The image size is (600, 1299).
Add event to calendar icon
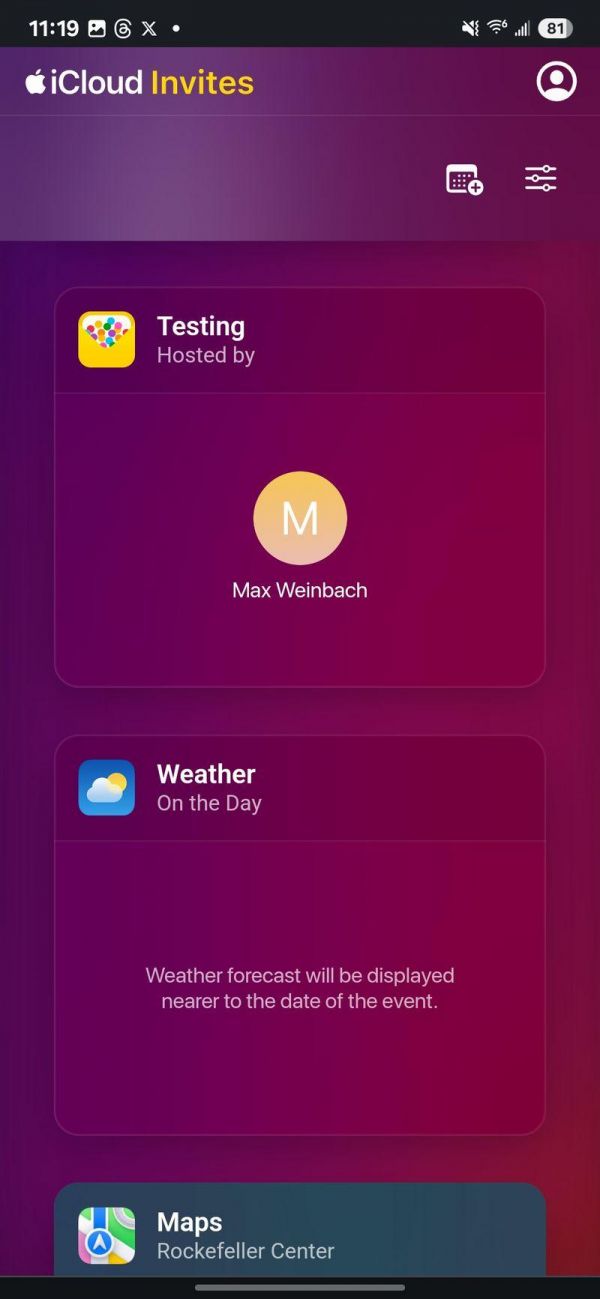pyautogui.click(x=464, y=180)
